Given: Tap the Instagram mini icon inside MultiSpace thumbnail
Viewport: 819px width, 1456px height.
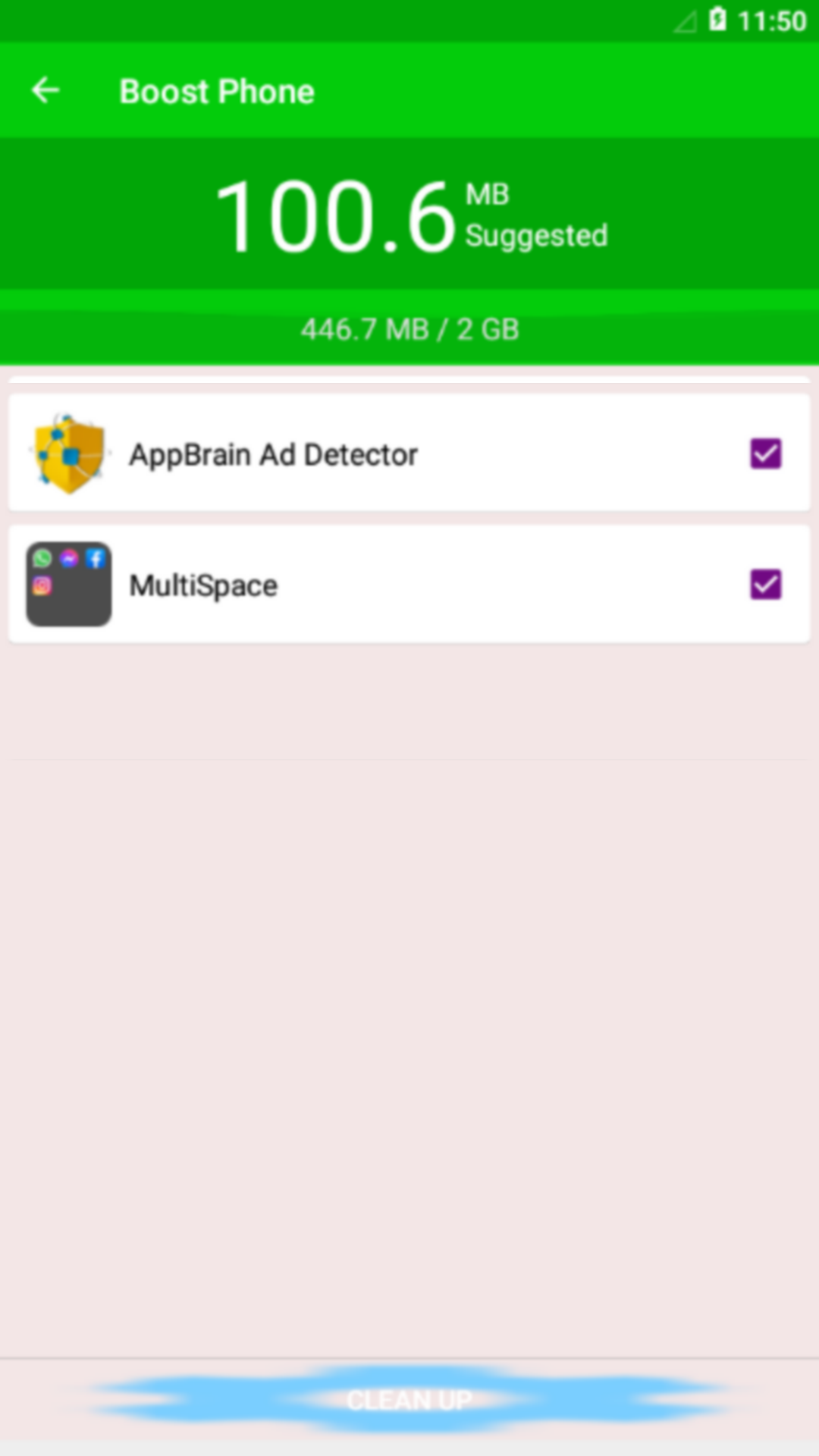Looking at the screenshot, I should coord(43,584).
